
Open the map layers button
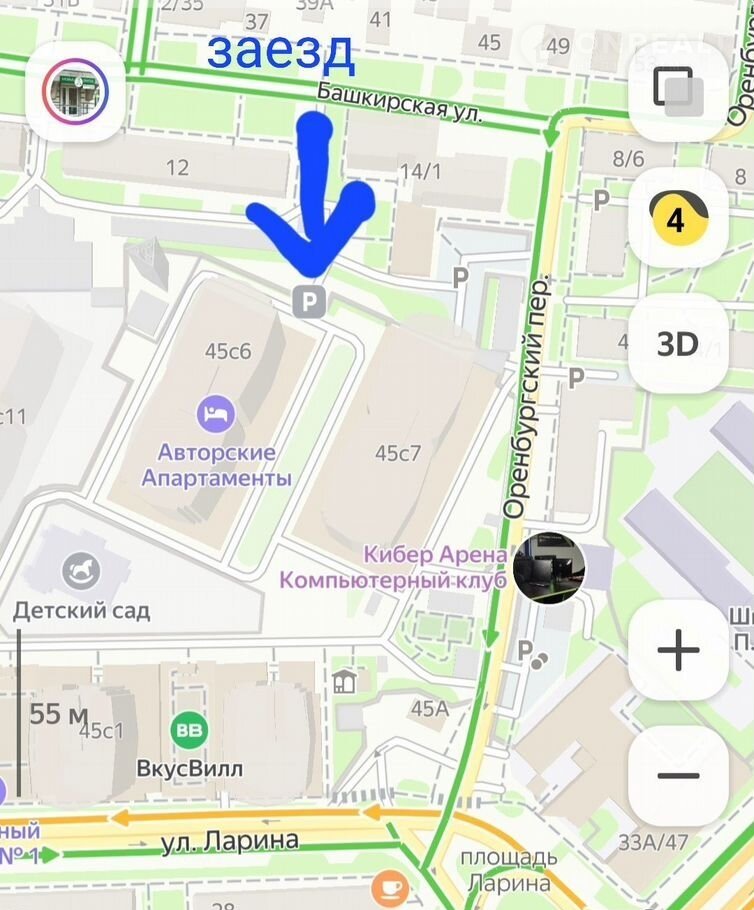(x=677, y=91)
